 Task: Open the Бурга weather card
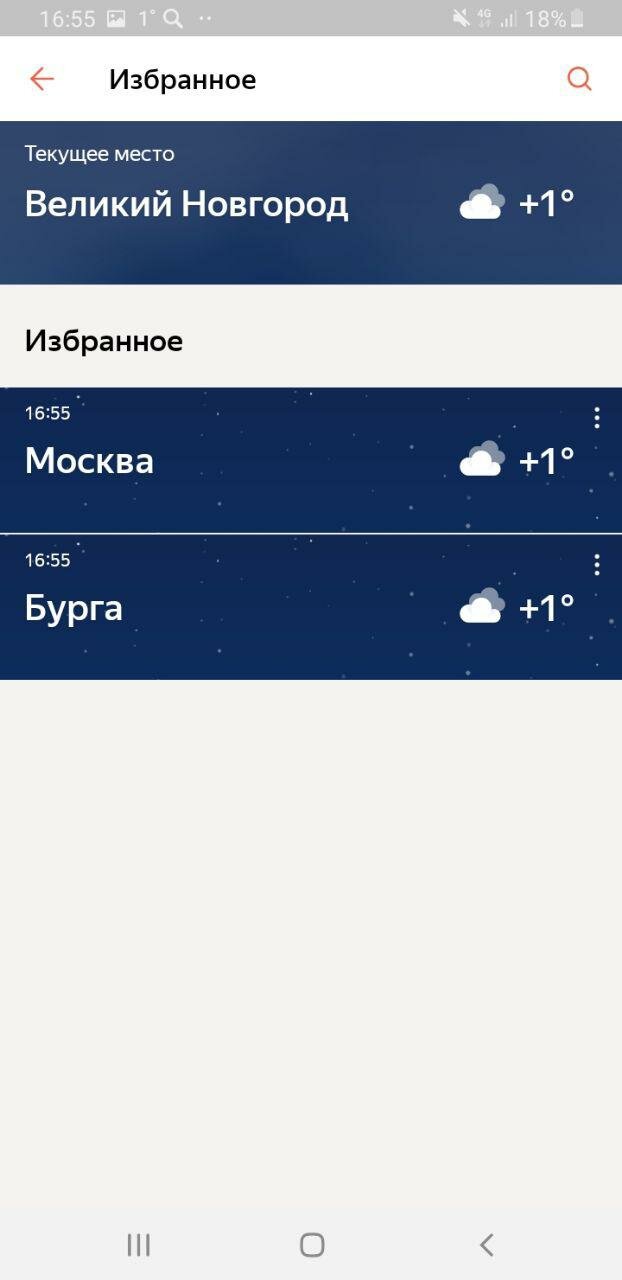(311, 608)
